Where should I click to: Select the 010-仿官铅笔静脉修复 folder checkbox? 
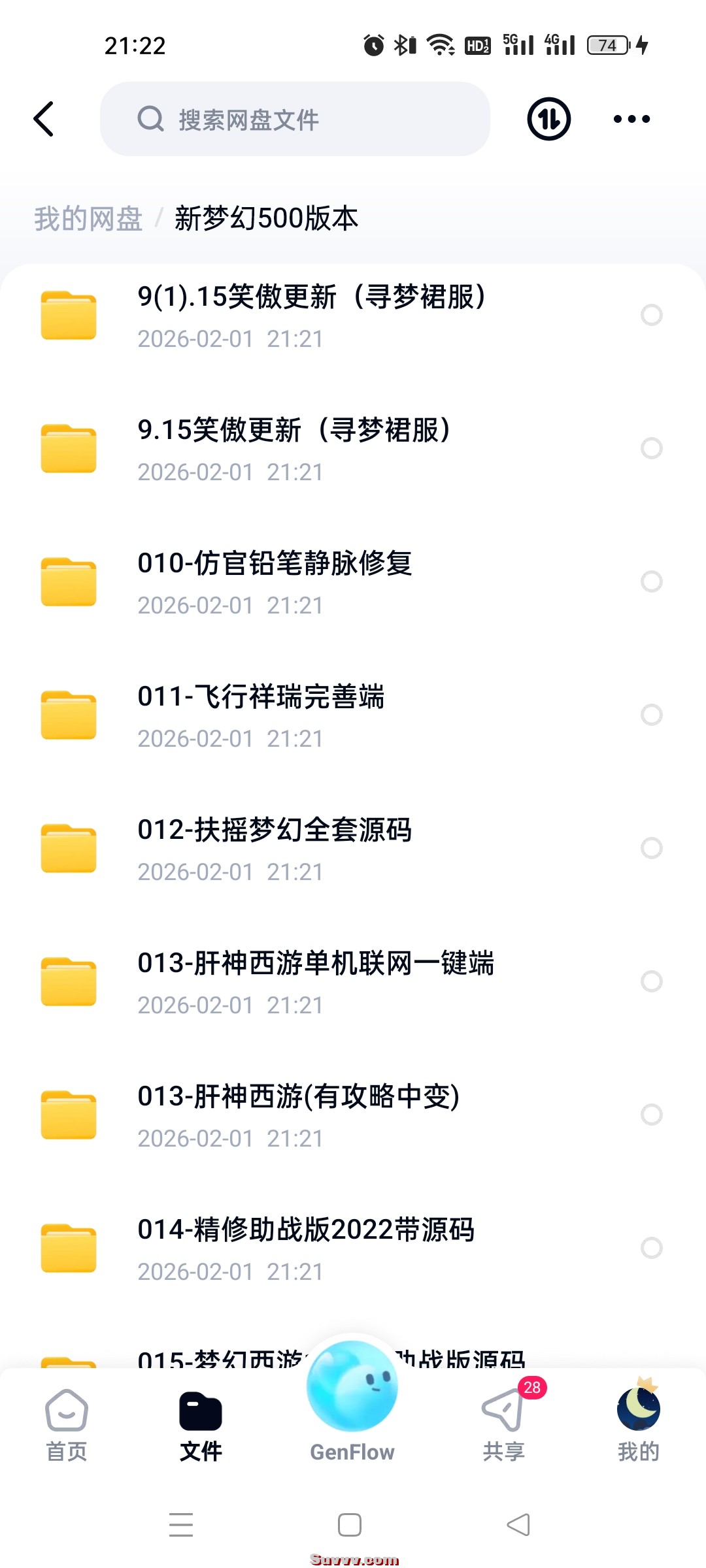[x=651, y=581]
